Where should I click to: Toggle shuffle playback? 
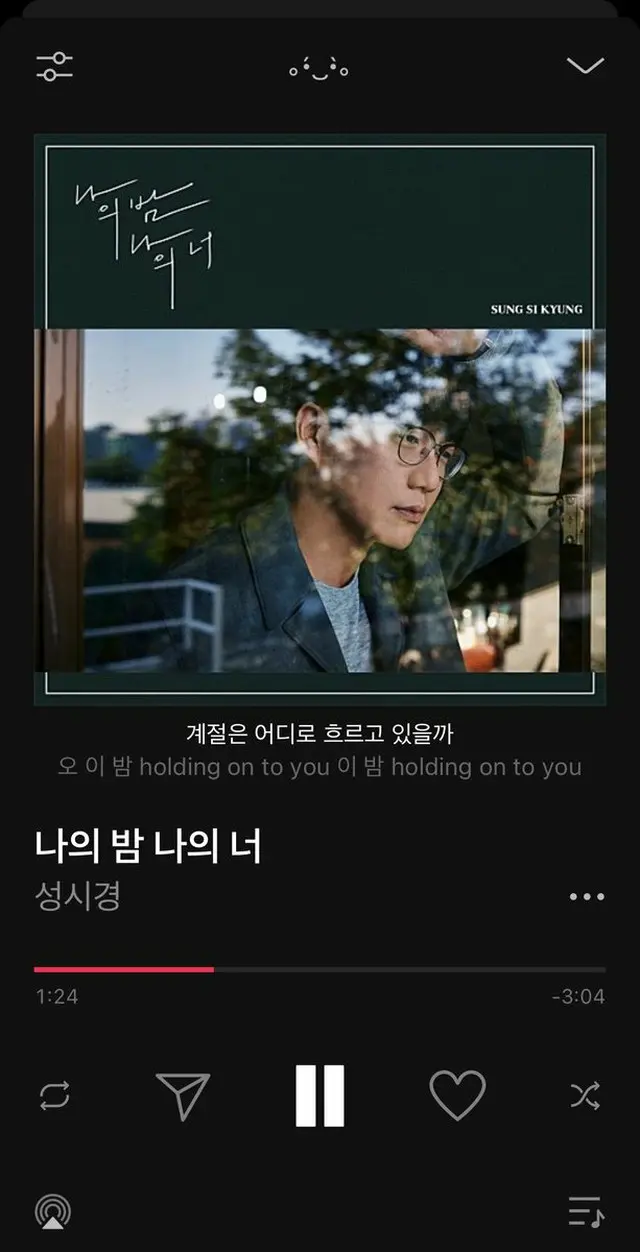tap(585, 1096)
